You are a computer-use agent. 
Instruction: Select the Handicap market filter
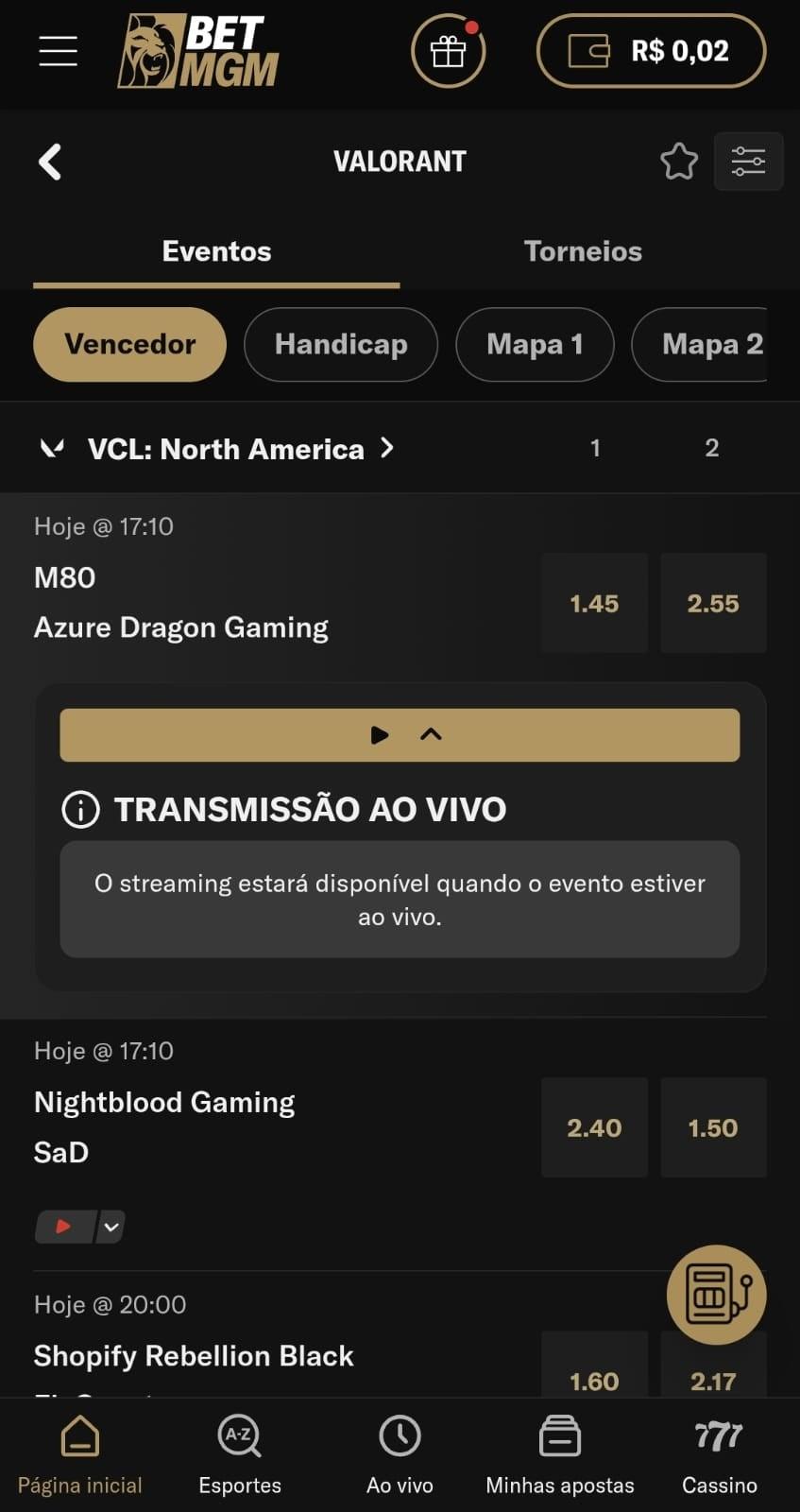340,344
